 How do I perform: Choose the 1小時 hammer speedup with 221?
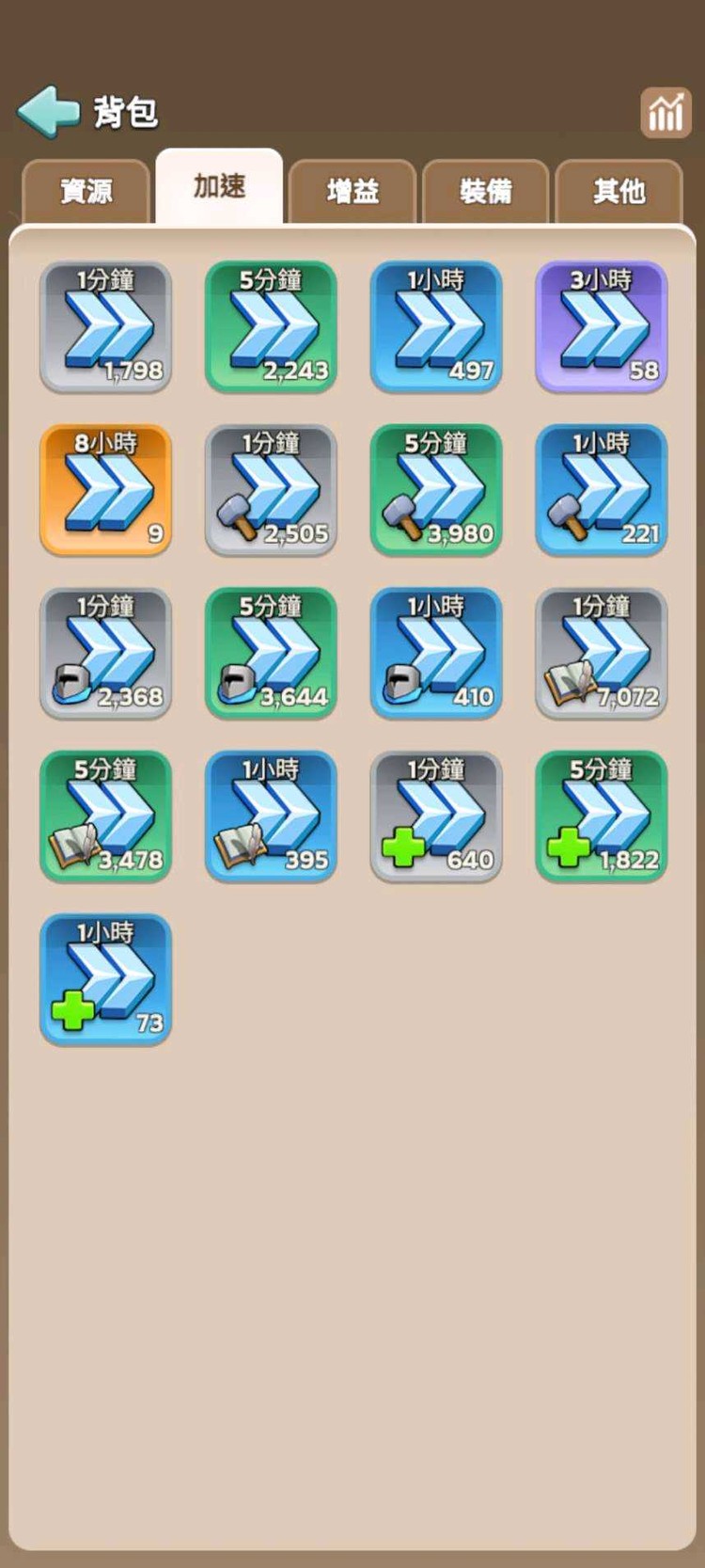602,489
